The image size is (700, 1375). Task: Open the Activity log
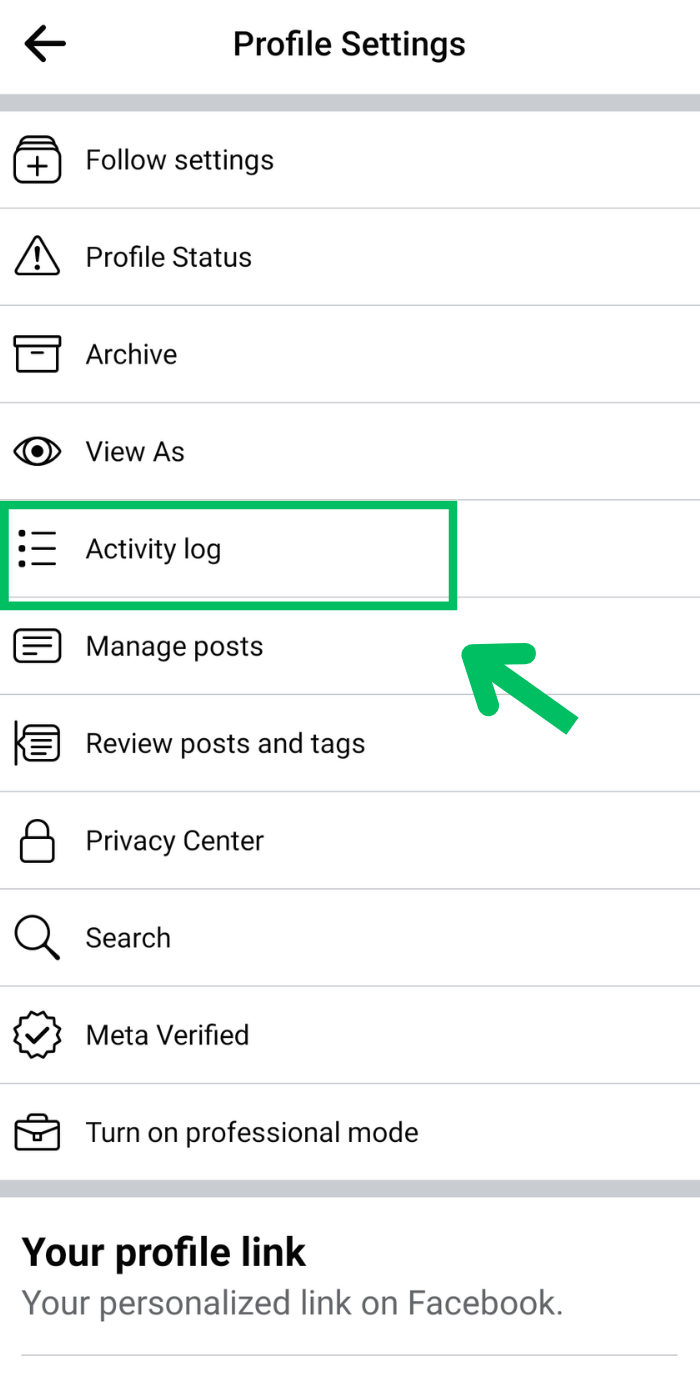coord(153,549)
